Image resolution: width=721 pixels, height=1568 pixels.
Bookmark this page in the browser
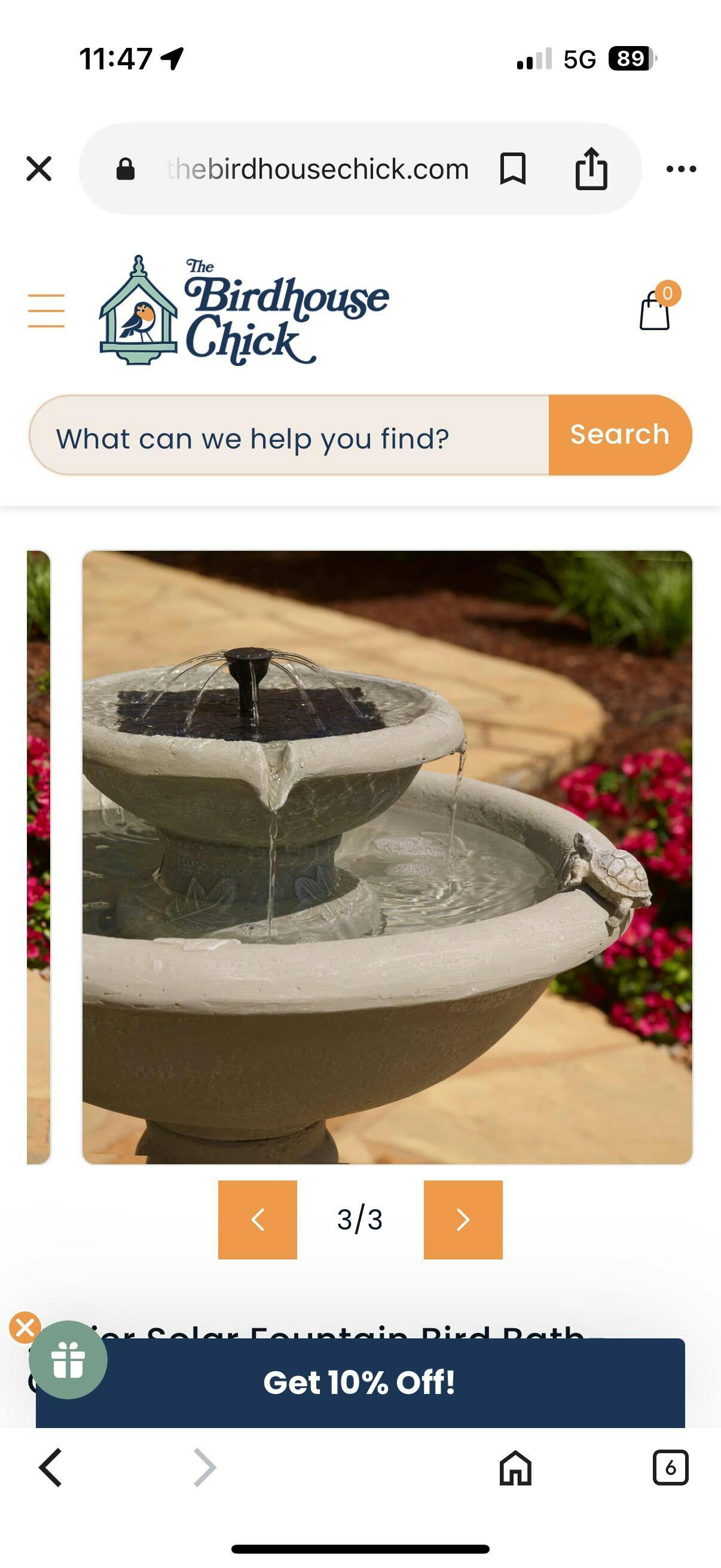click(x=512, y=169)
